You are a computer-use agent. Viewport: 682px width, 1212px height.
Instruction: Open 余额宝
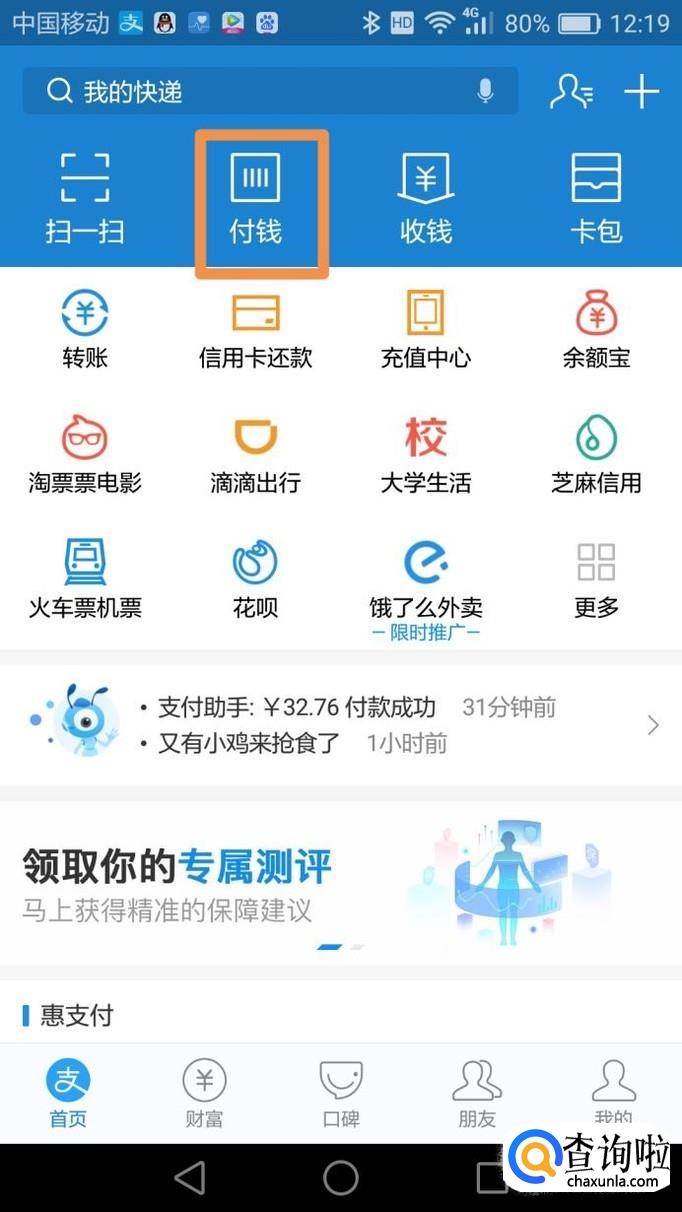point(597,329)
